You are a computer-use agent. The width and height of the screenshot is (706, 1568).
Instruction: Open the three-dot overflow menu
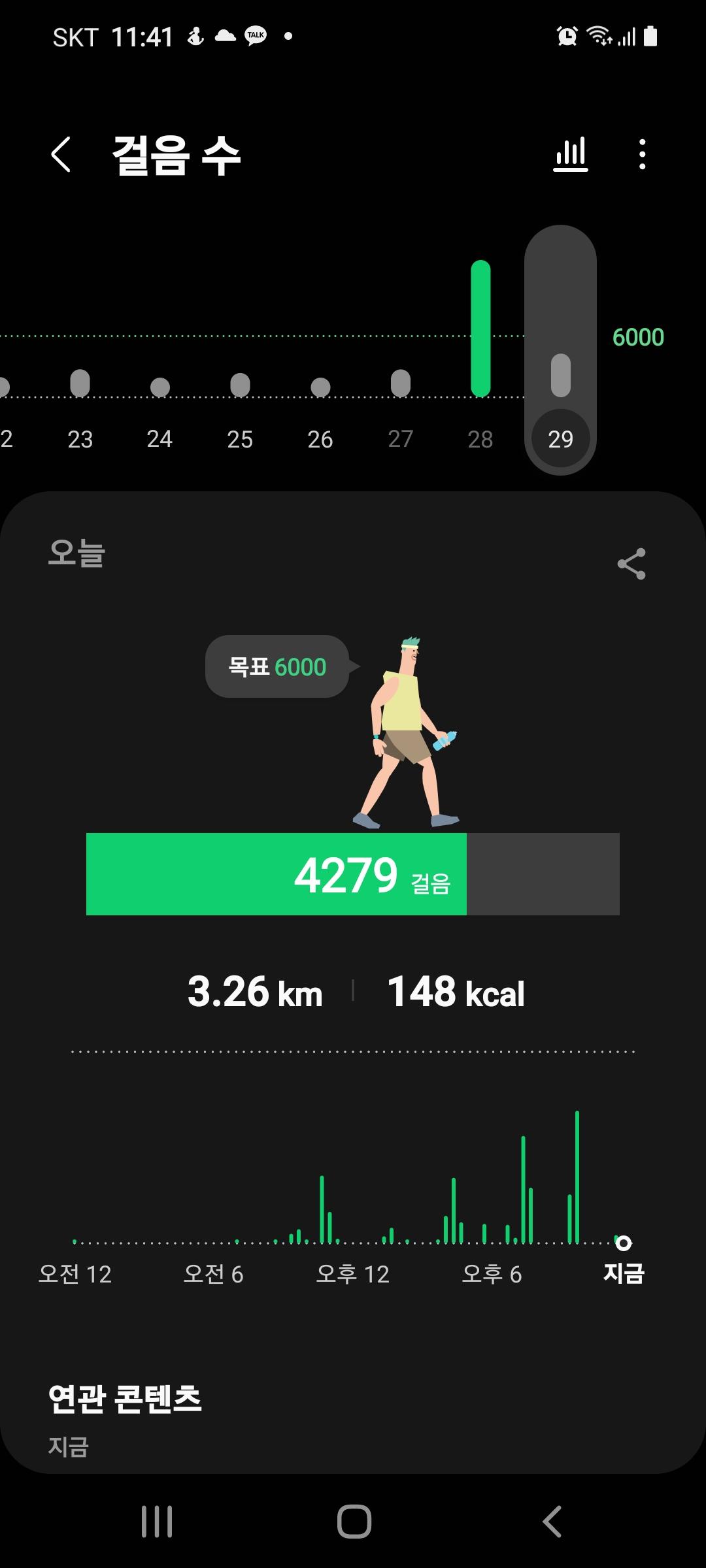click(x=643, y=155)
